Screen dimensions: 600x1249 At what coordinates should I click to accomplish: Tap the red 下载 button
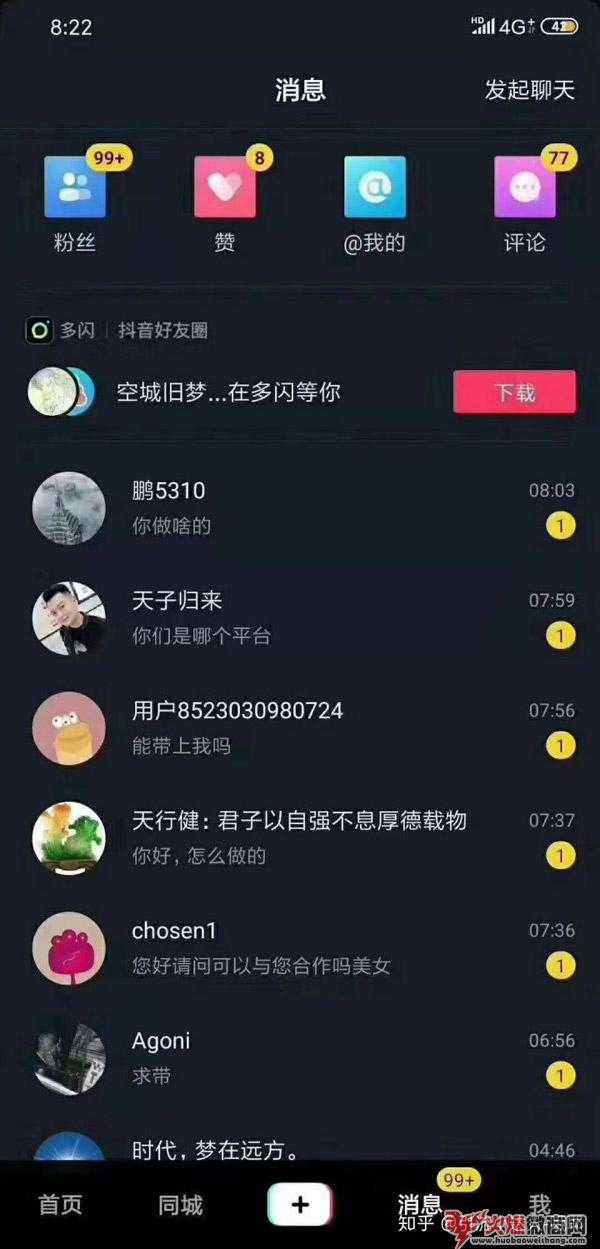coord(514,392)
